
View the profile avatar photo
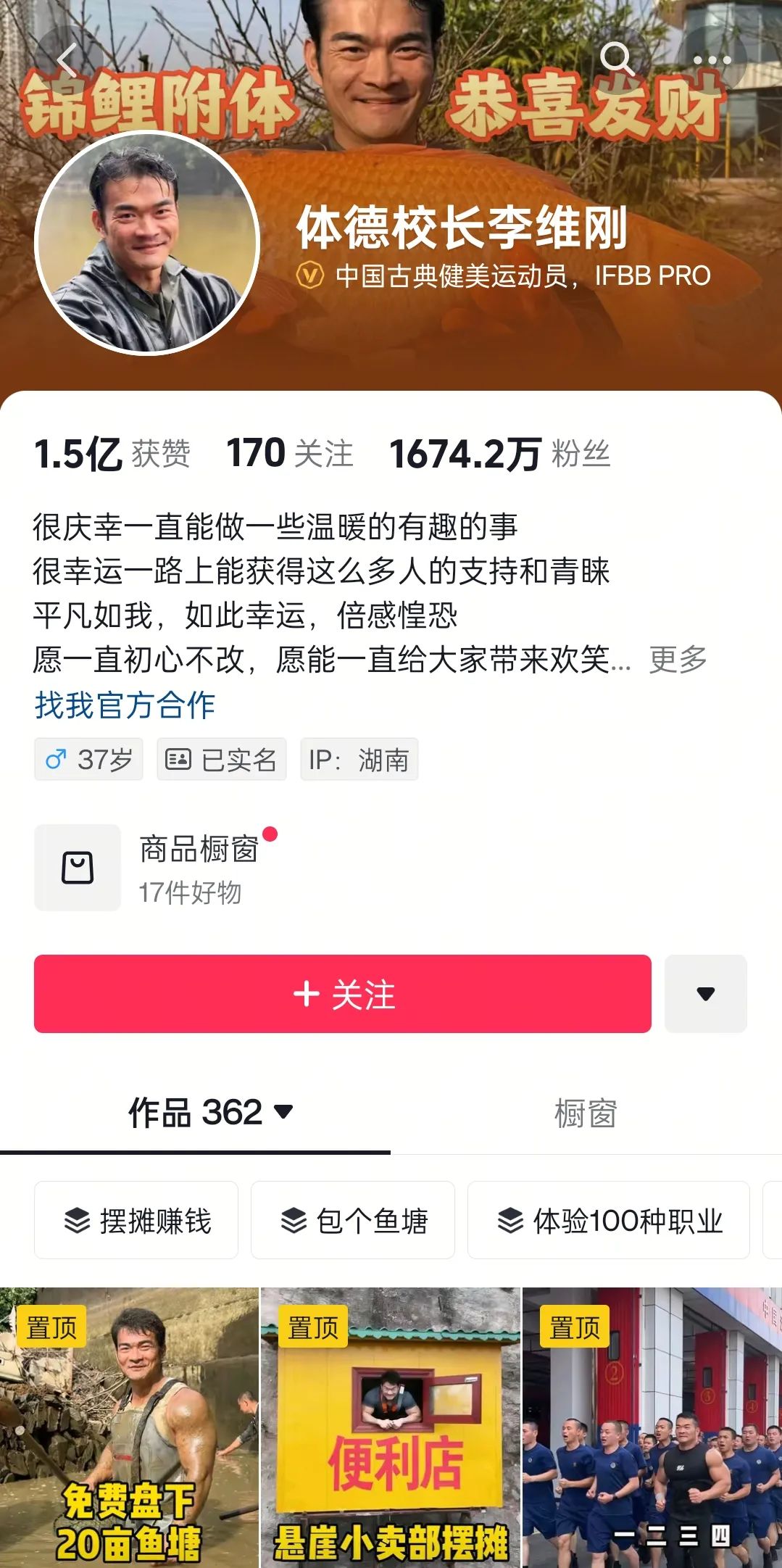pyautogui.click(x=147, y=243)
